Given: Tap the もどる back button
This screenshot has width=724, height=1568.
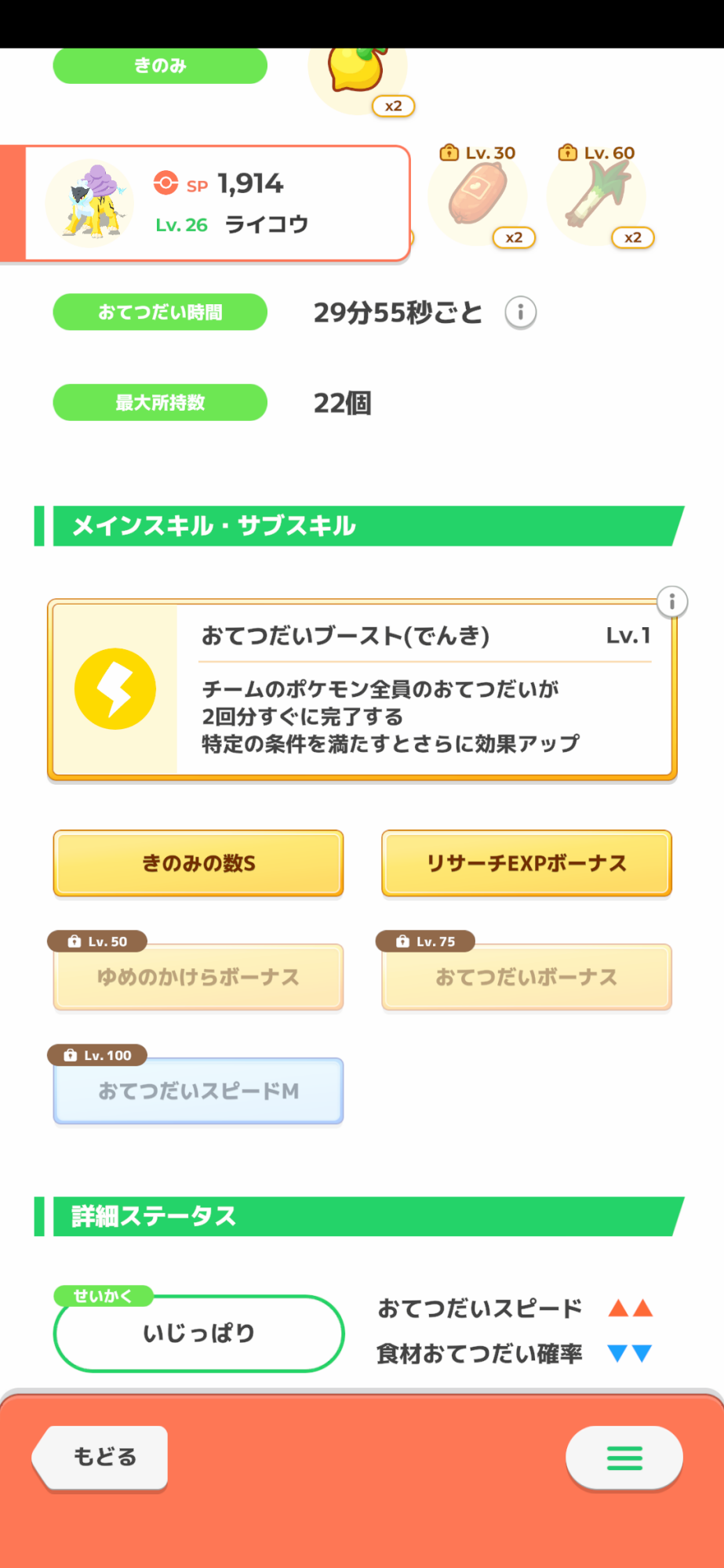Looking at the screenshot, I should tap(101, 1457).
